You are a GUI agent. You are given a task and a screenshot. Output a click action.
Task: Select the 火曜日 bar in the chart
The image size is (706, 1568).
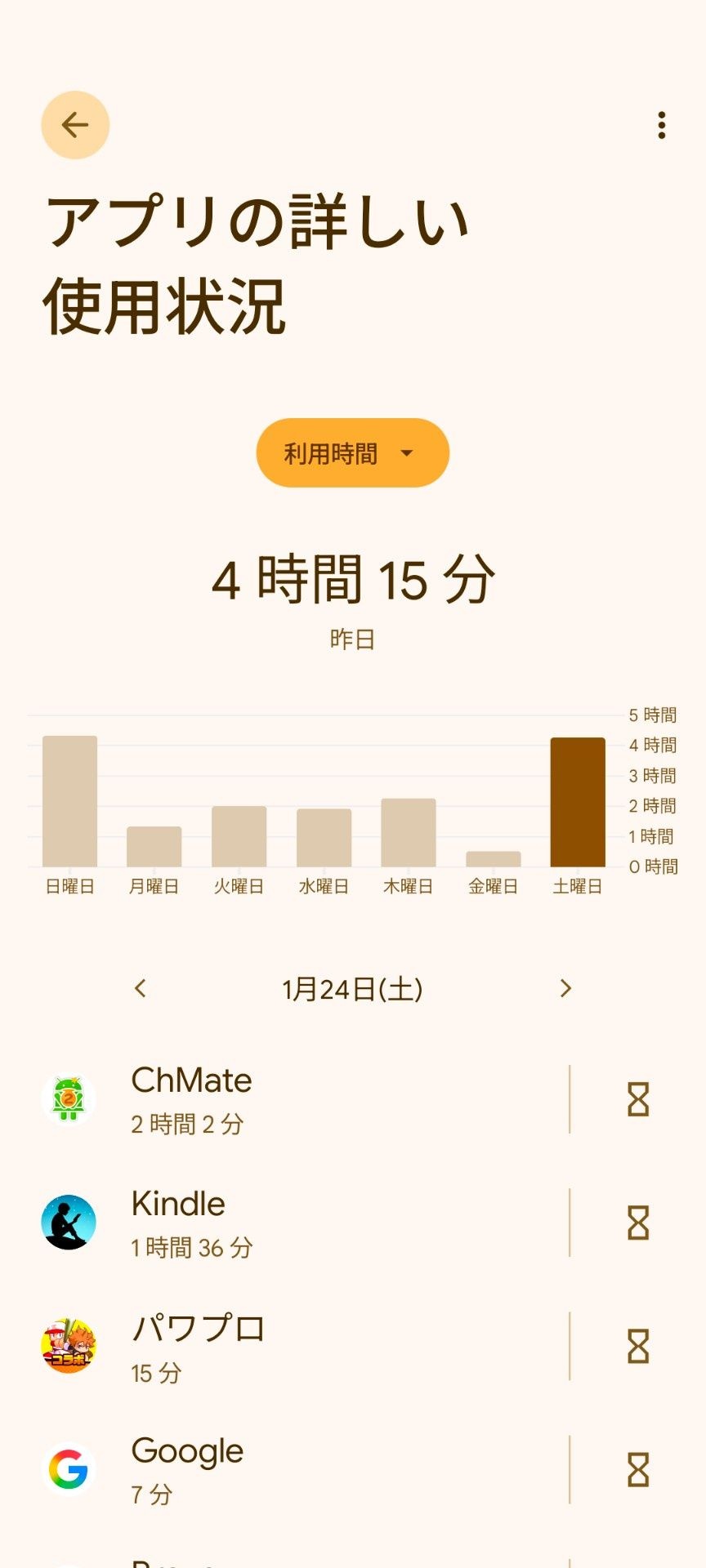coord(239,836)
